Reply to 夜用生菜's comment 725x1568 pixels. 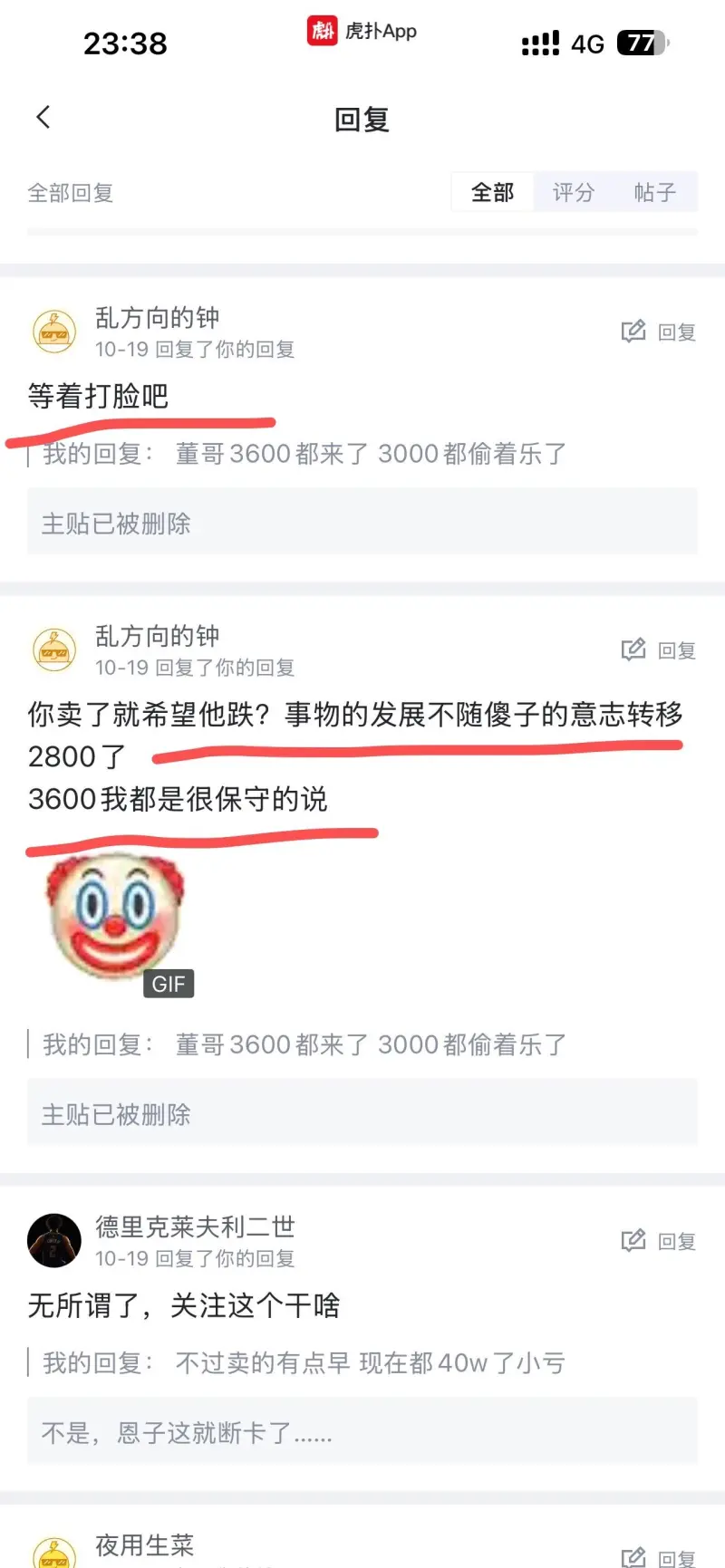tap(659, 1557)
